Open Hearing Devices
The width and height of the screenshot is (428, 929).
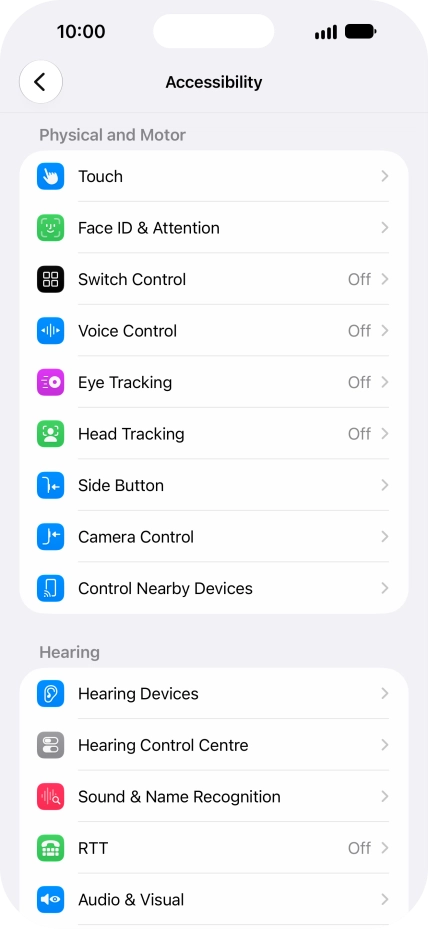tap(214, 694)
